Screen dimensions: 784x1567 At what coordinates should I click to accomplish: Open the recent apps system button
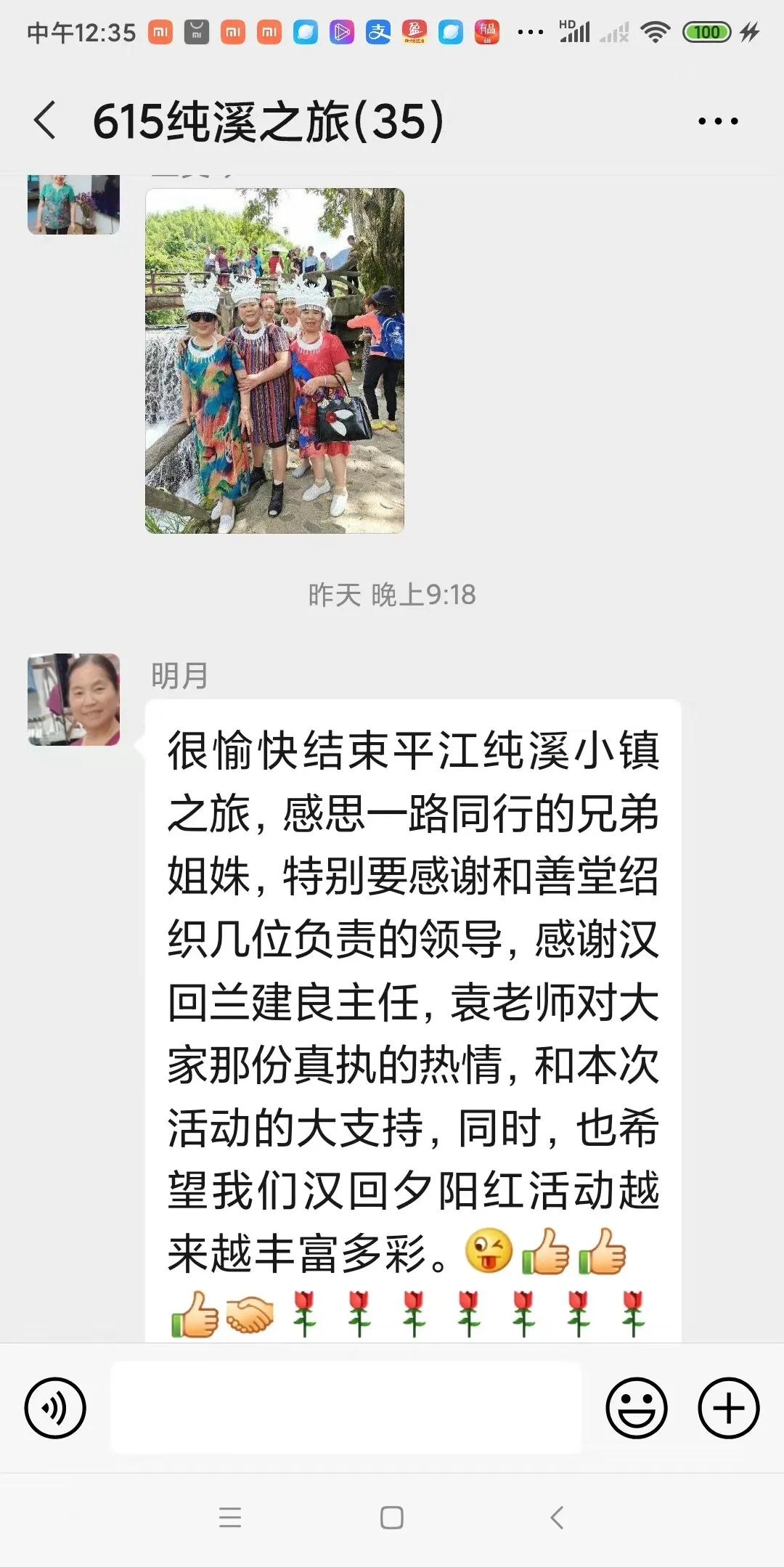[230, 1518]
